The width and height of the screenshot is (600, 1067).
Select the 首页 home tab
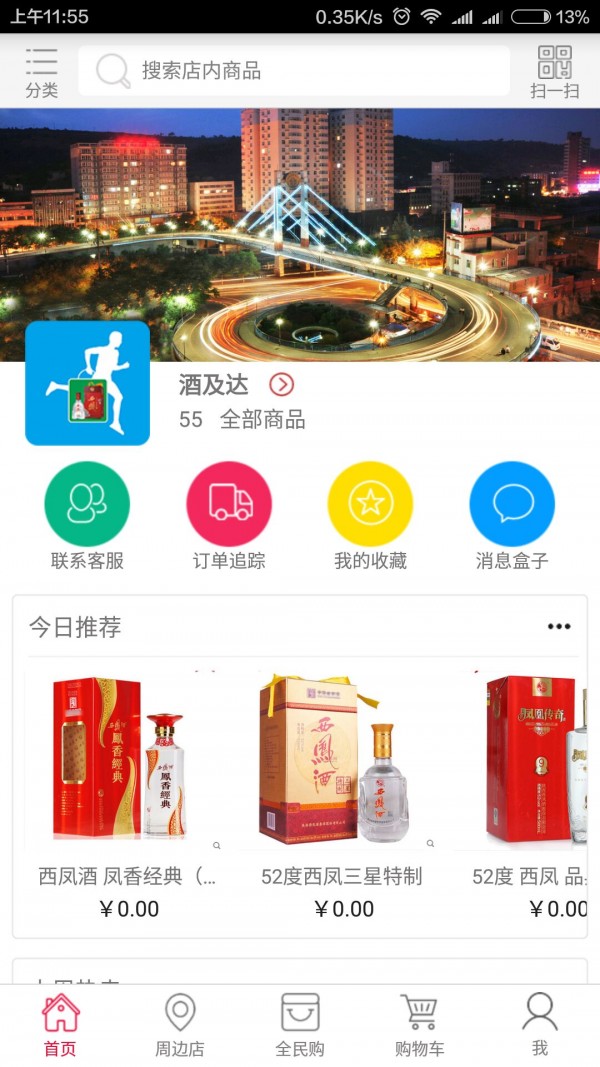coord(60,1025)
